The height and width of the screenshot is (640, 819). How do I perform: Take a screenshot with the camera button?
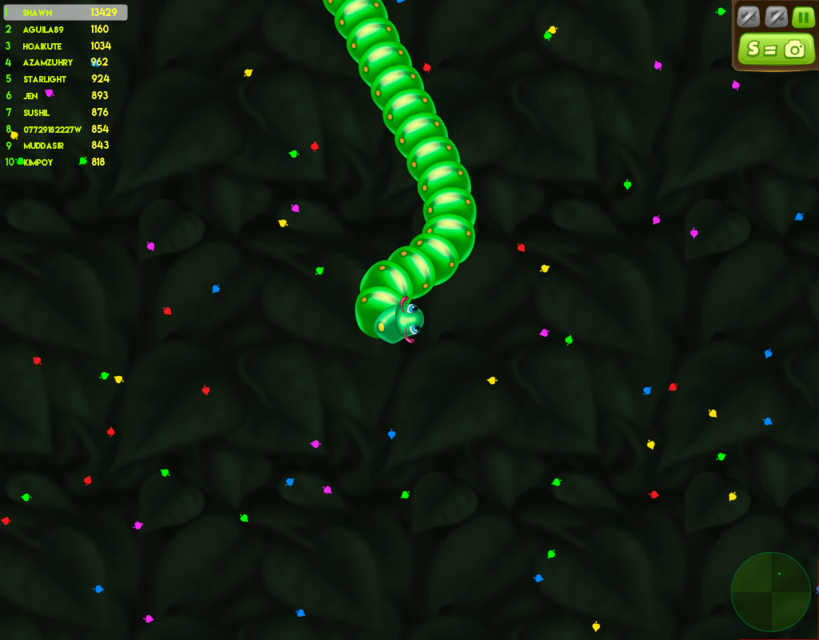pyautogui.click(x=776, y=48)
